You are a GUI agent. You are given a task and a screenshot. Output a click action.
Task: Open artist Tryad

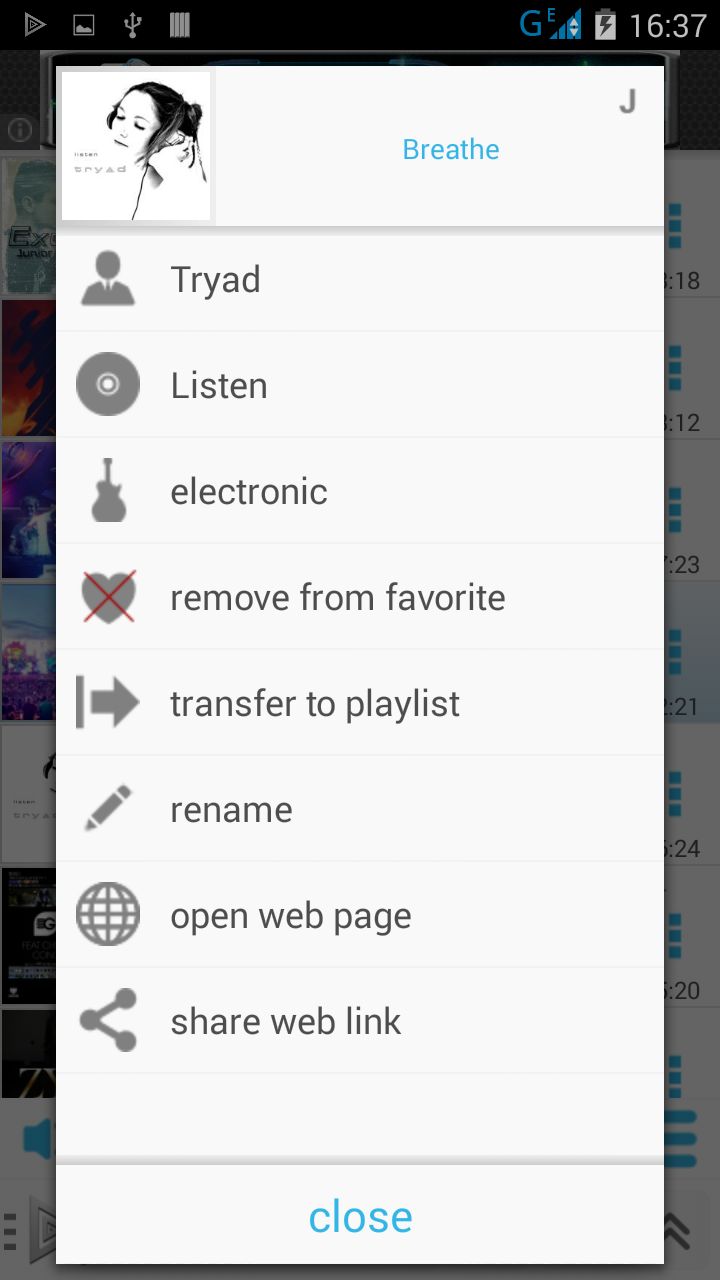point(360,279)
